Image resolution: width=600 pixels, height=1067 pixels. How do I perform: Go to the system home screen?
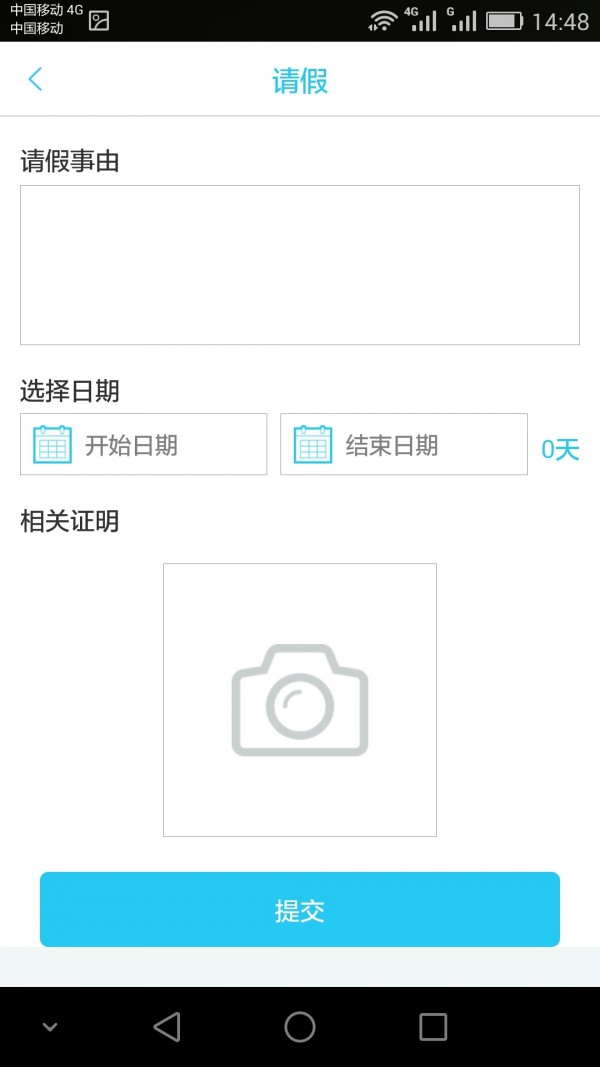click(300, 1027)
